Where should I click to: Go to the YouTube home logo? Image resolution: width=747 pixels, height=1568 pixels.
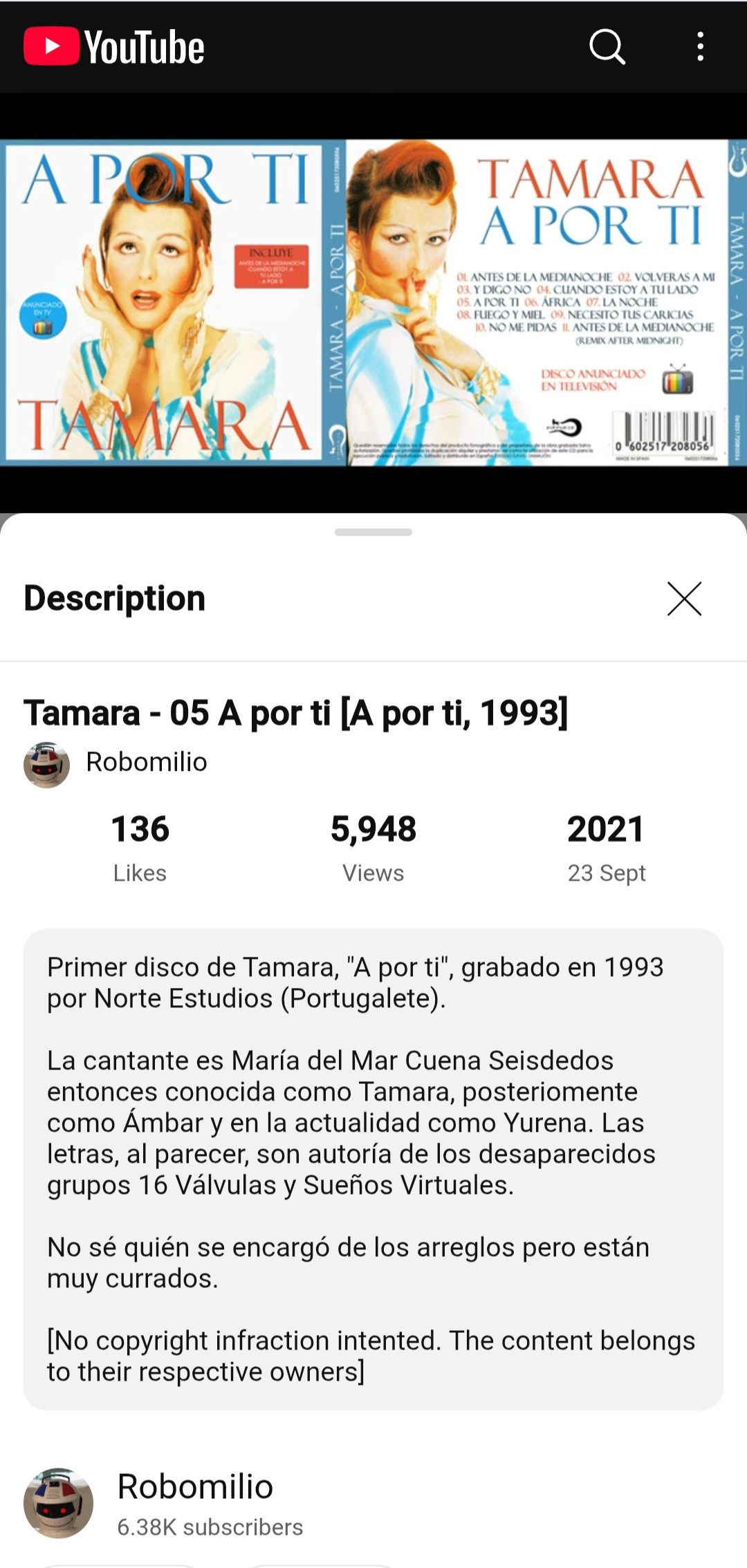tap(114, 47)
